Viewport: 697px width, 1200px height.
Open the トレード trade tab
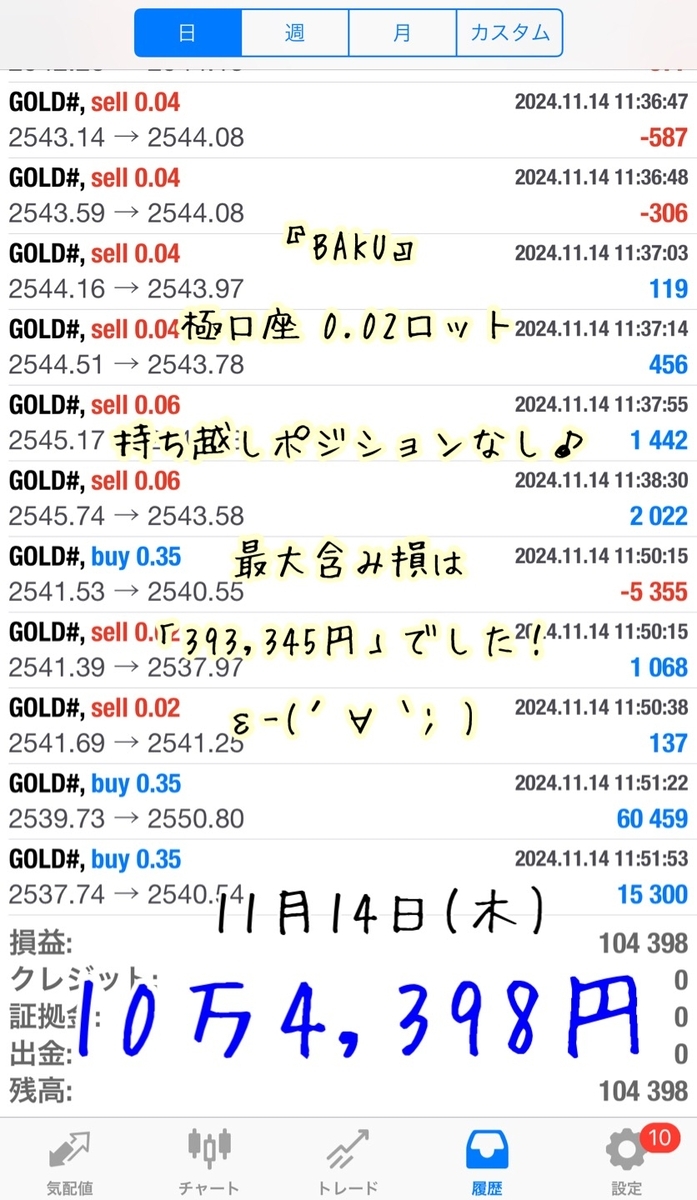click(348, 1160)
